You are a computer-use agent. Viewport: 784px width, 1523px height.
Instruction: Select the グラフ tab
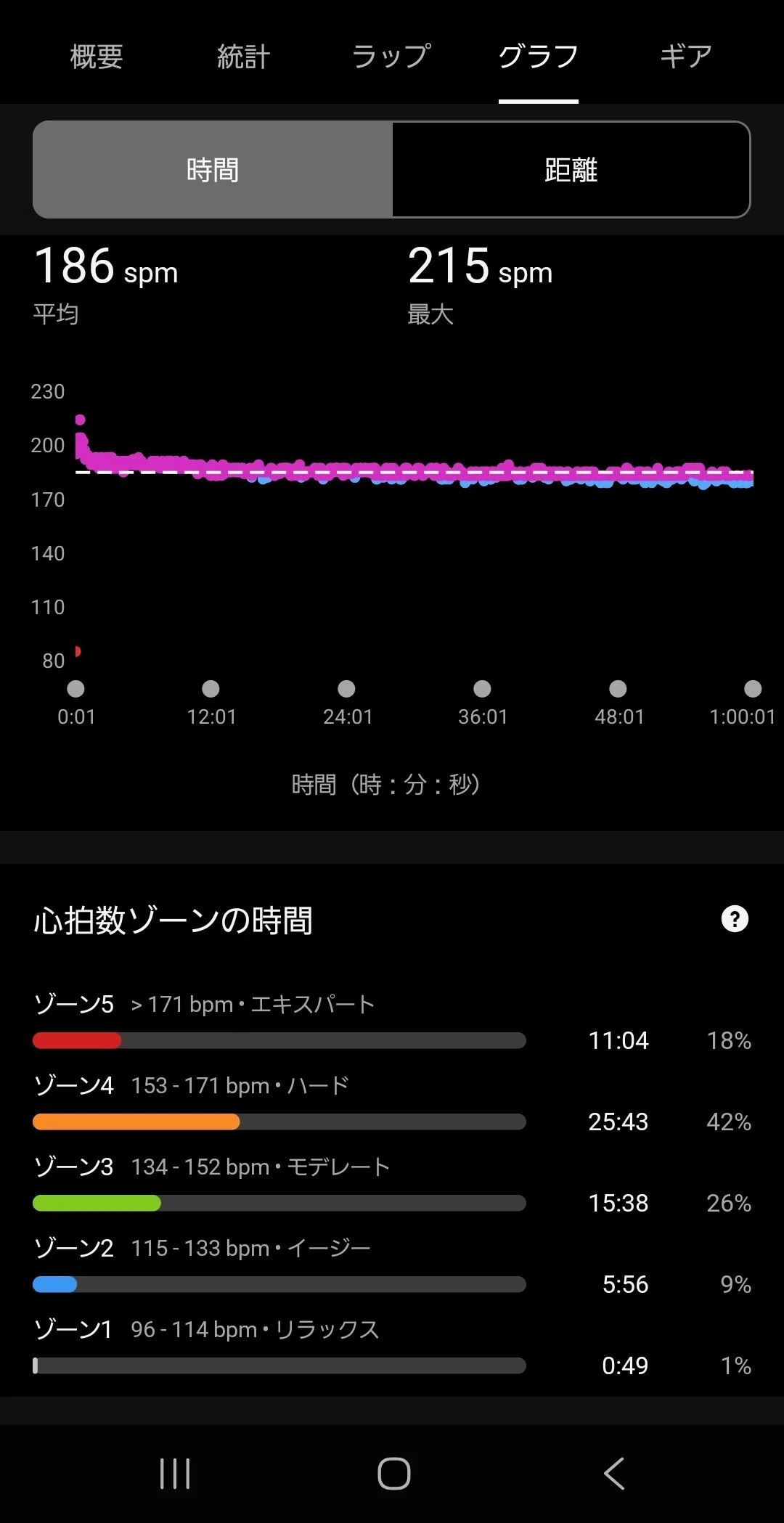click(x=538, y=57)
